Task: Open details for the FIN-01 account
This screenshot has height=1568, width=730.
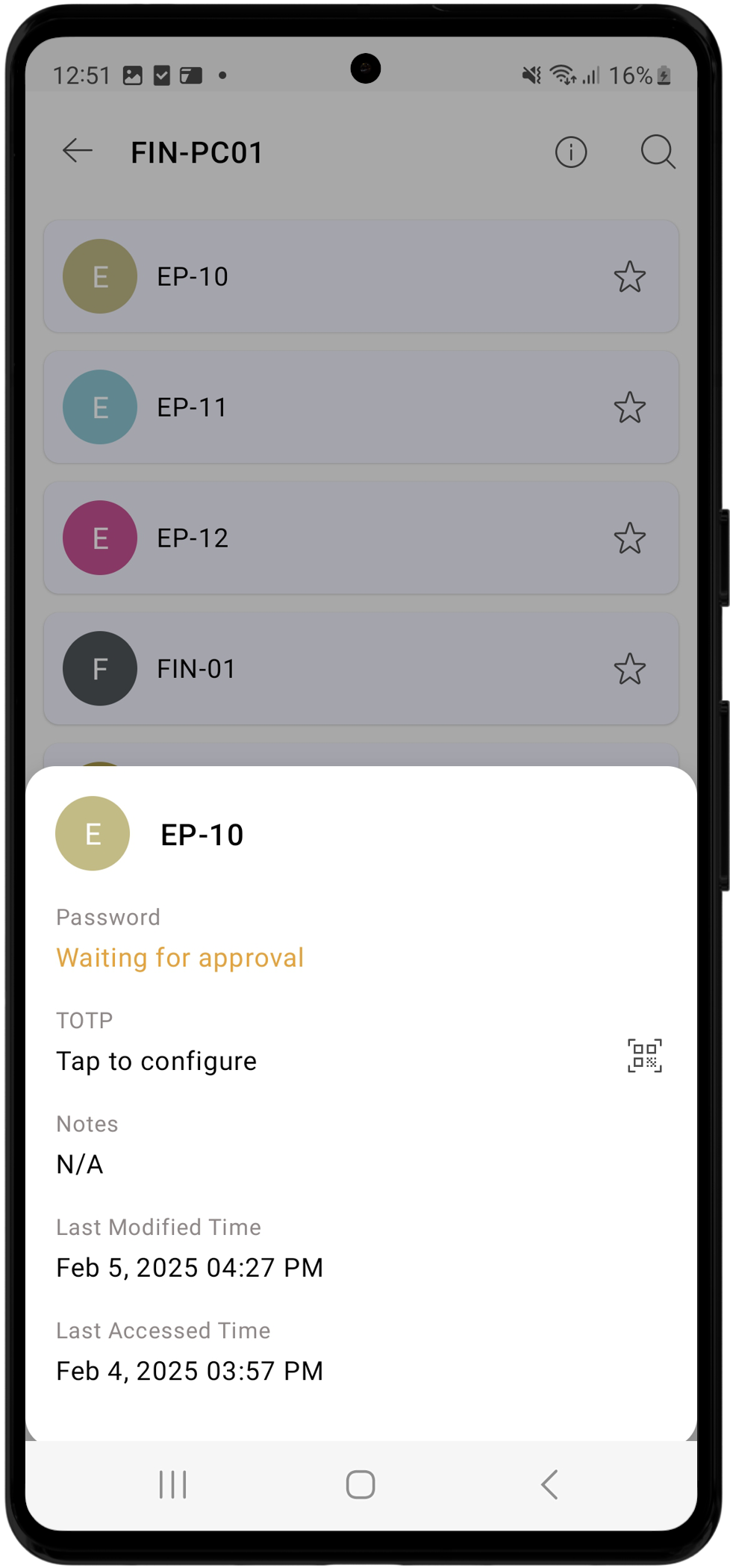Action: point(336,668)
